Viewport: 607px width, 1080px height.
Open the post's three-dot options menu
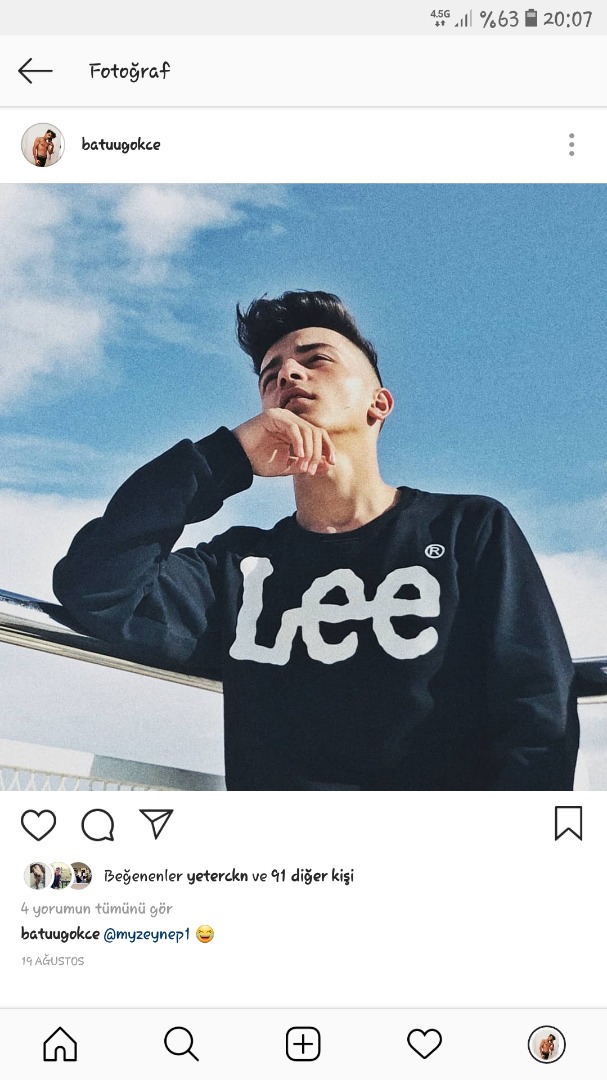[x=571, y=145]
